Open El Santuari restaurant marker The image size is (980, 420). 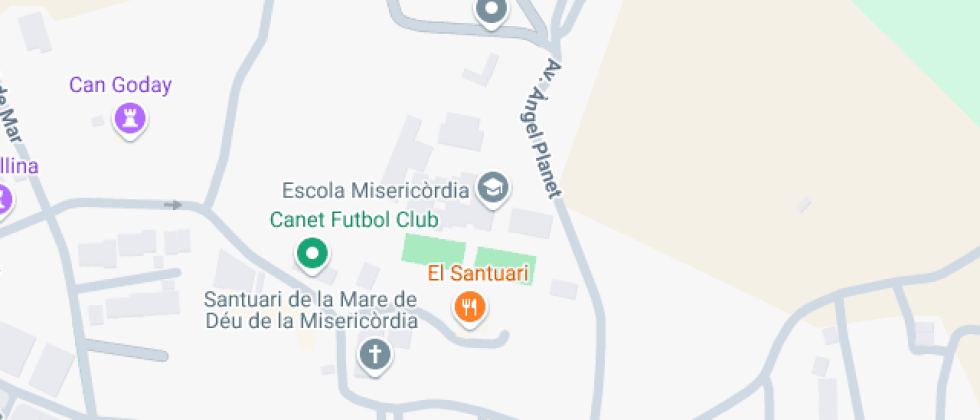[x=469, y=306]
